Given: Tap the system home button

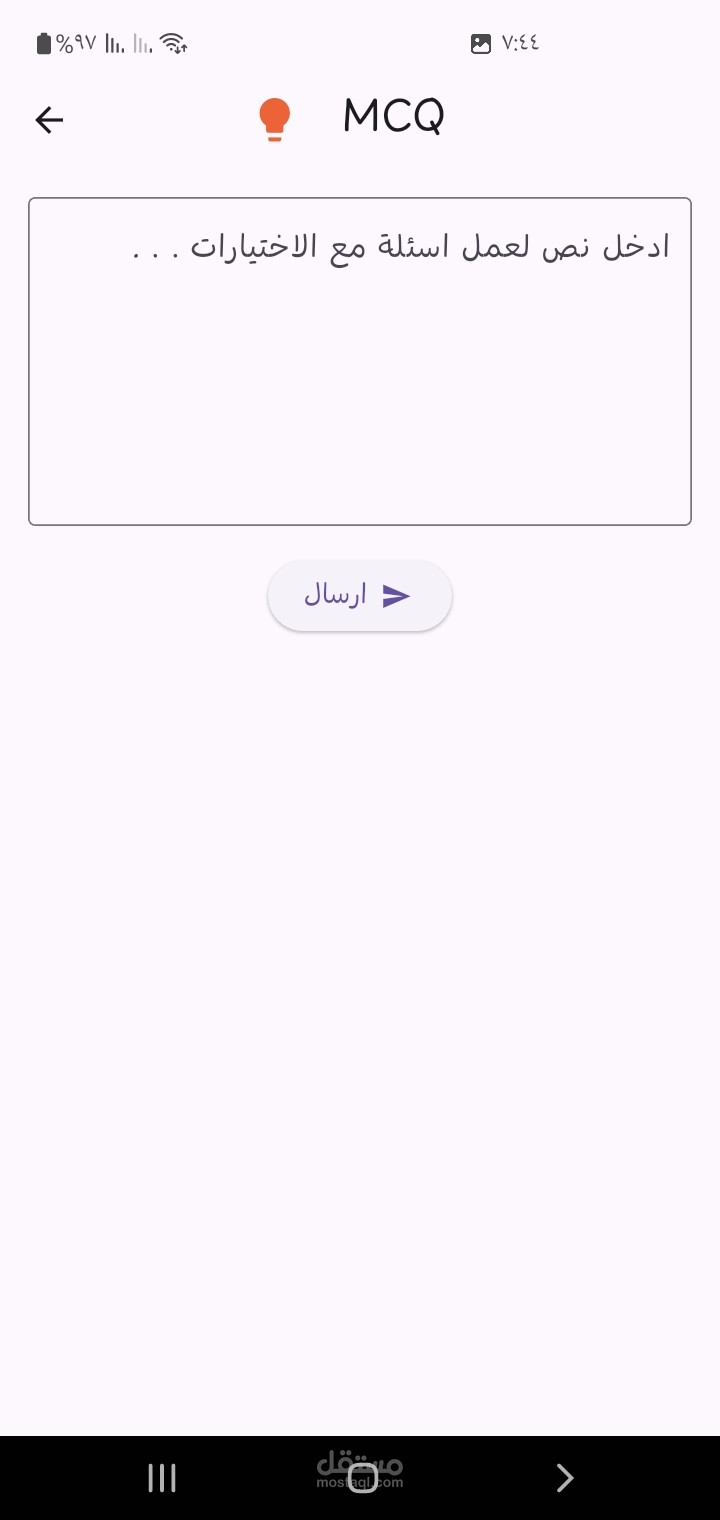Looking at the screenshot, I should (361, 1477).
